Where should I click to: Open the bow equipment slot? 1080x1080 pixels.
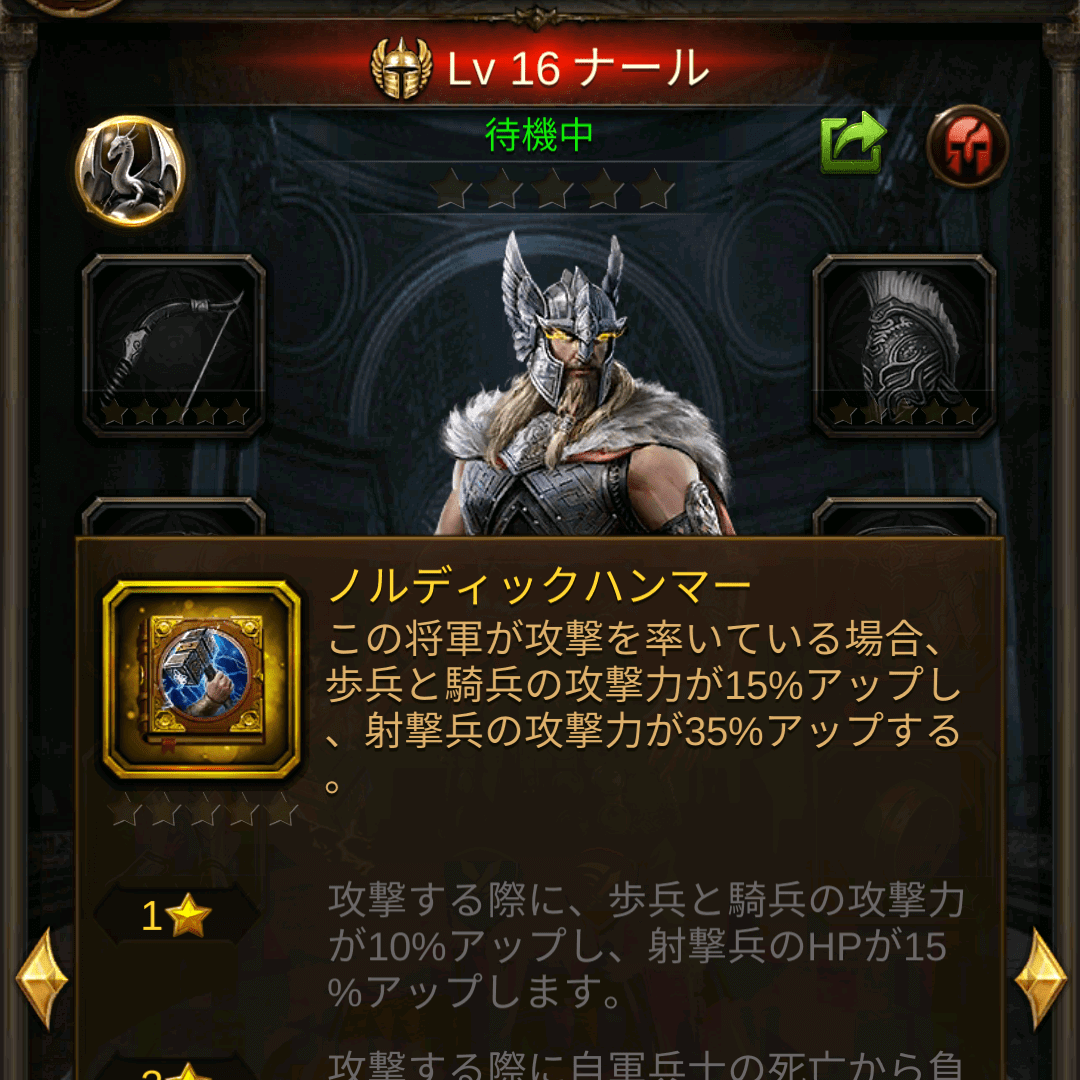click(174, 346)
